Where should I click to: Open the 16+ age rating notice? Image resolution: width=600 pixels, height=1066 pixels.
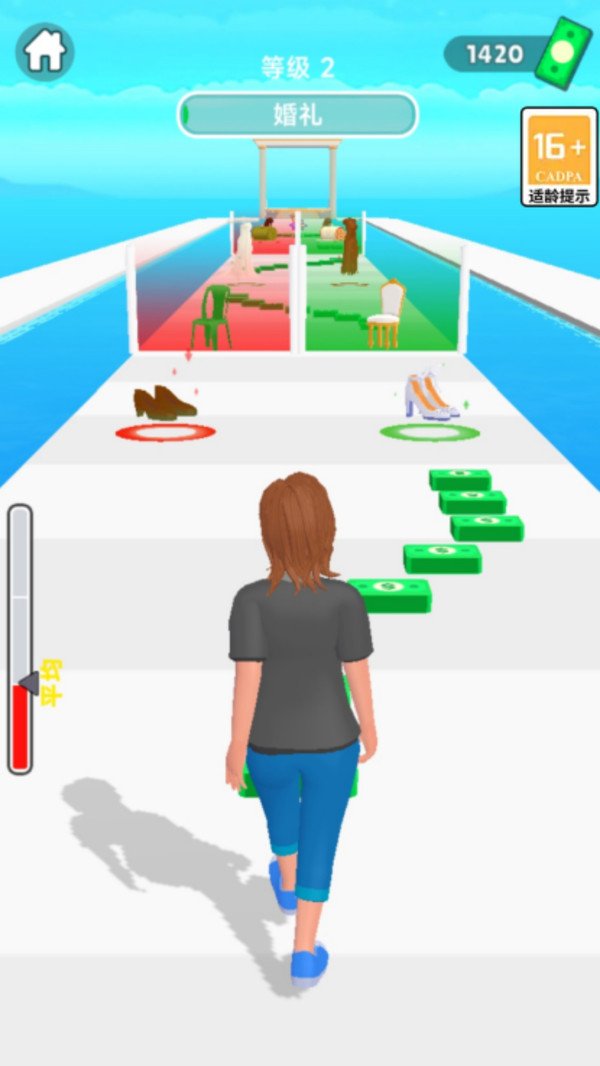559,157
